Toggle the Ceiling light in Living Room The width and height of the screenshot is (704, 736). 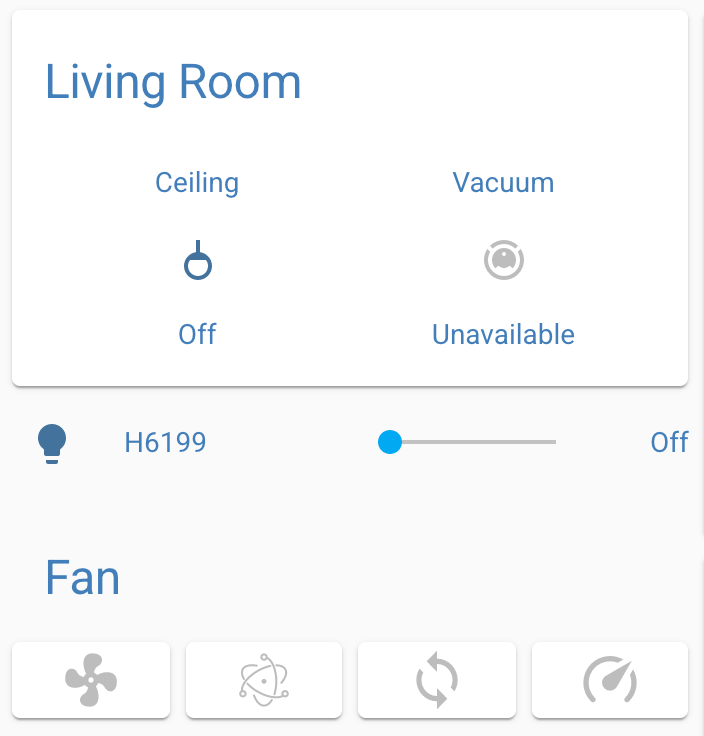tap(197, 261)
